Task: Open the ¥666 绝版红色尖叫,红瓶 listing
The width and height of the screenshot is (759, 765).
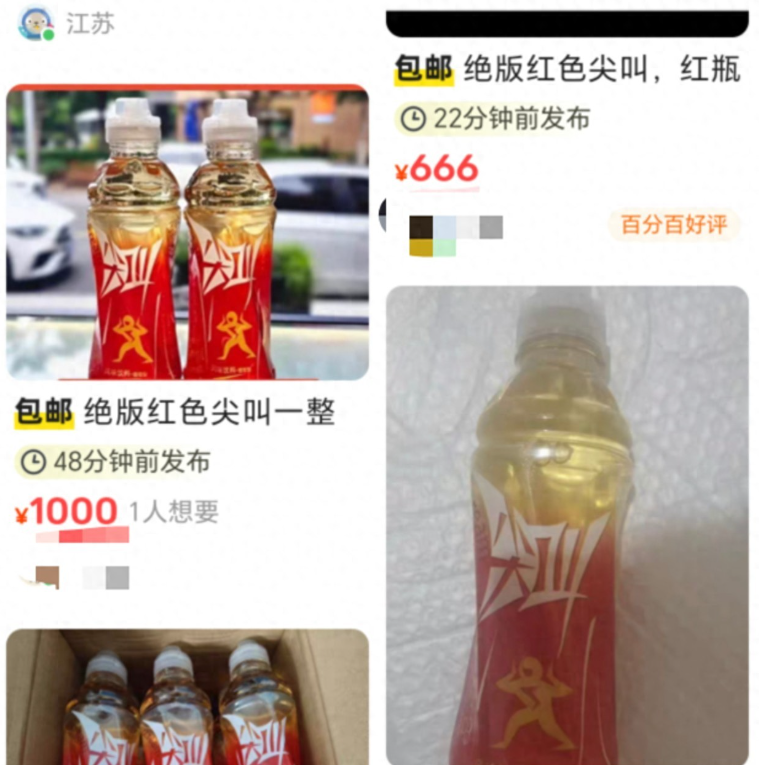Action: (x=566, y=70)
